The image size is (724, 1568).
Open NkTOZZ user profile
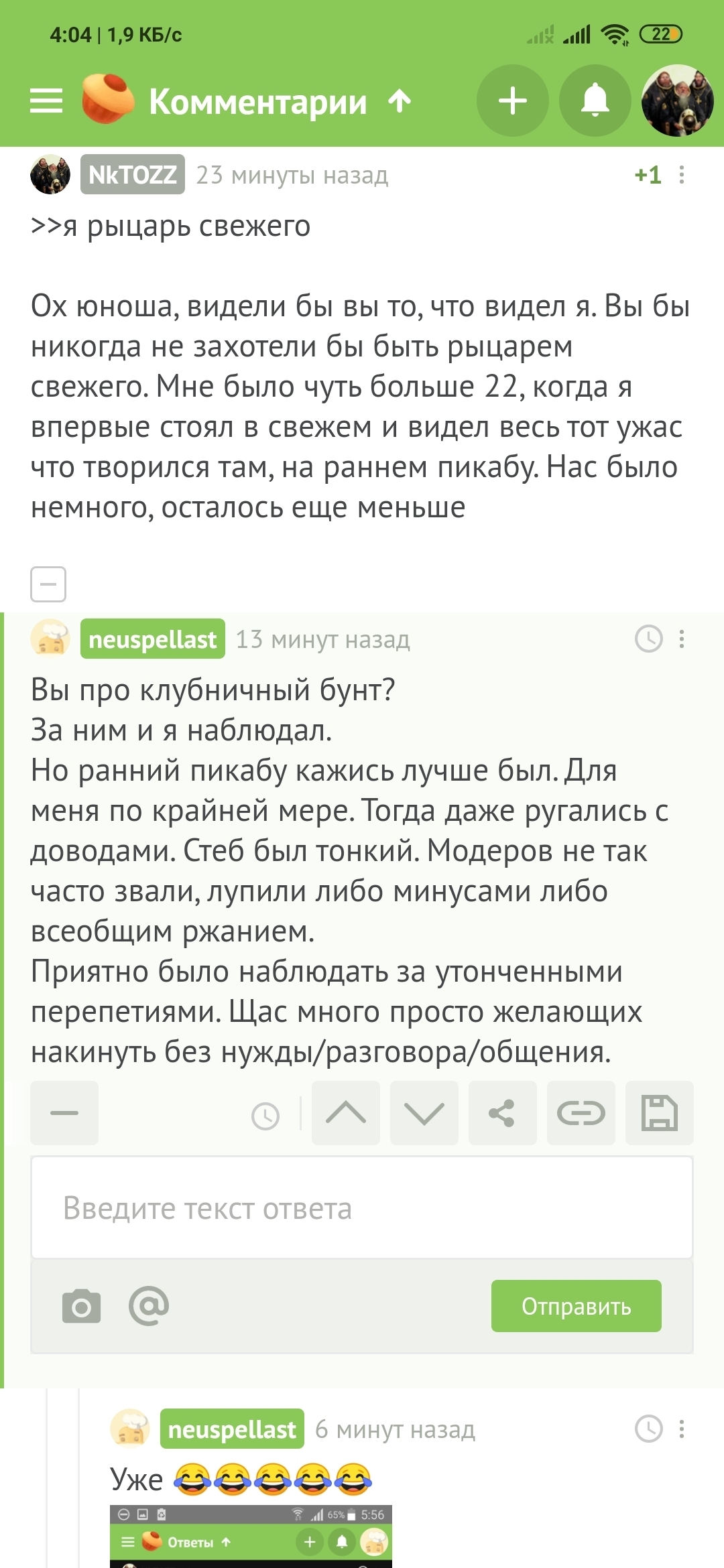(132, 175)
